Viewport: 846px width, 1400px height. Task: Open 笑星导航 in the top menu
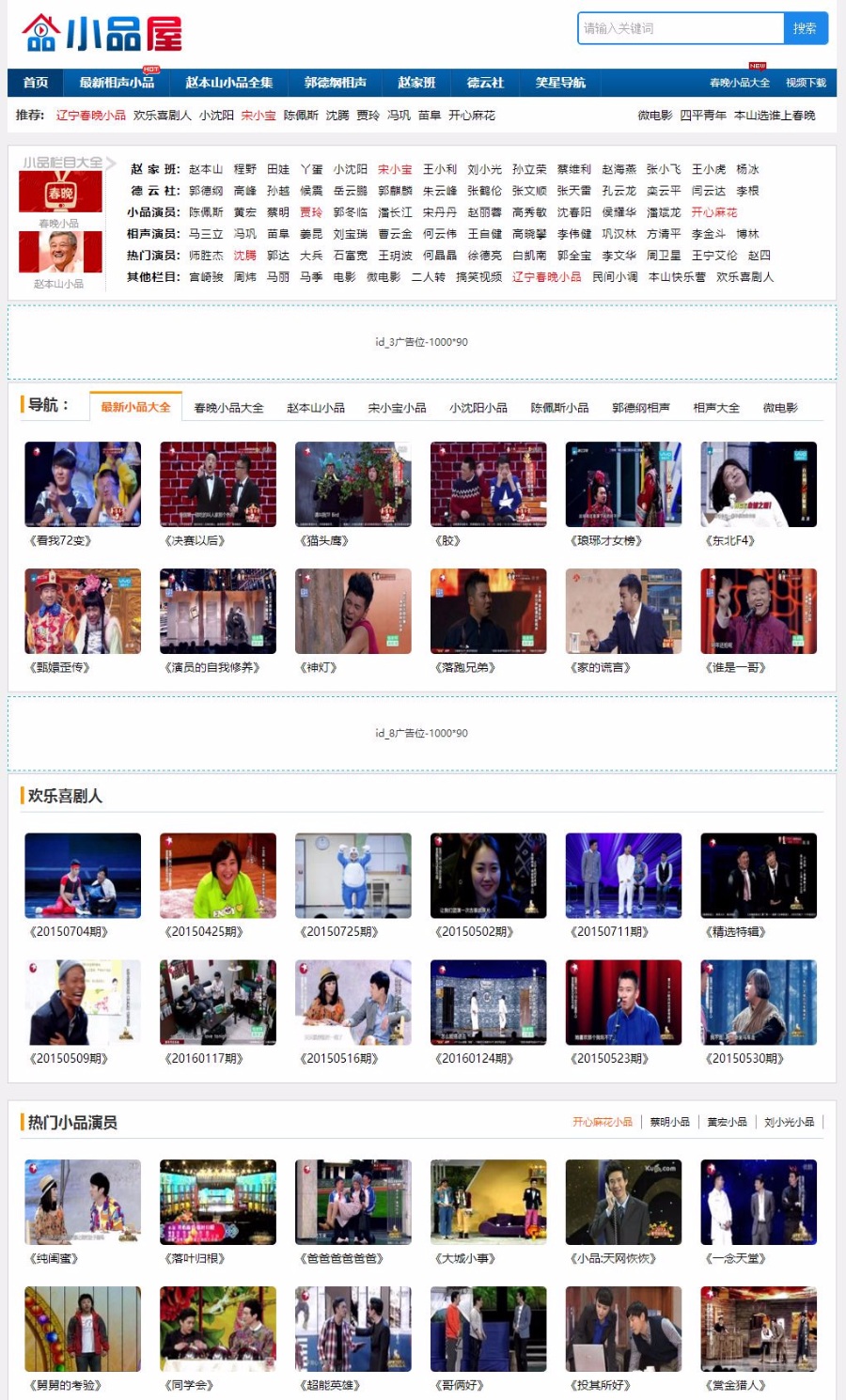(x=560, y=83)
